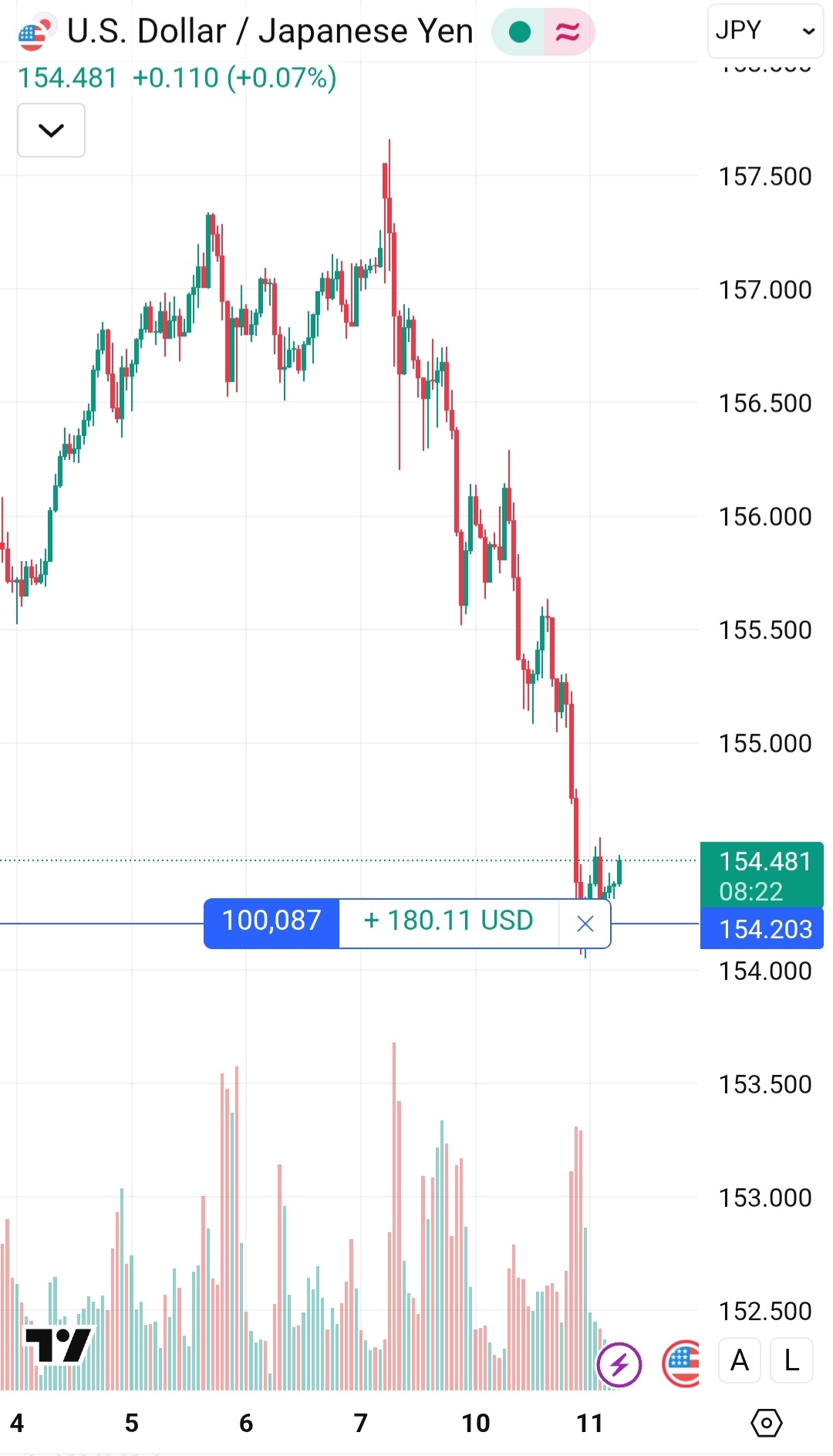Viewport: 833px width, 1456px height.
Task: Expand the indicator legend chevron
Action: pos(51,130)
